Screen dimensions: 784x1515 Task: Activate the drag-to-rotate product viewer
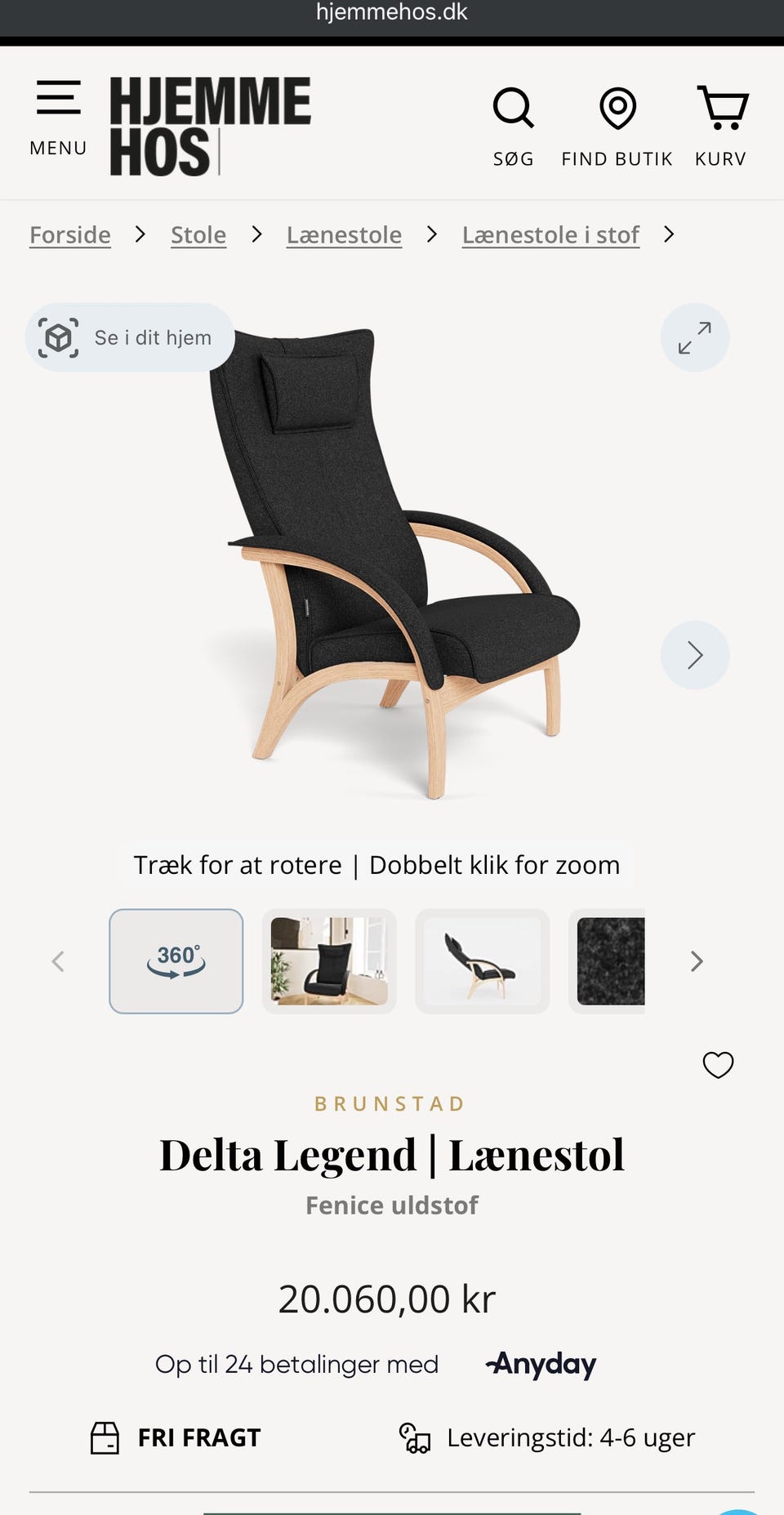click(x=392, y=572)
